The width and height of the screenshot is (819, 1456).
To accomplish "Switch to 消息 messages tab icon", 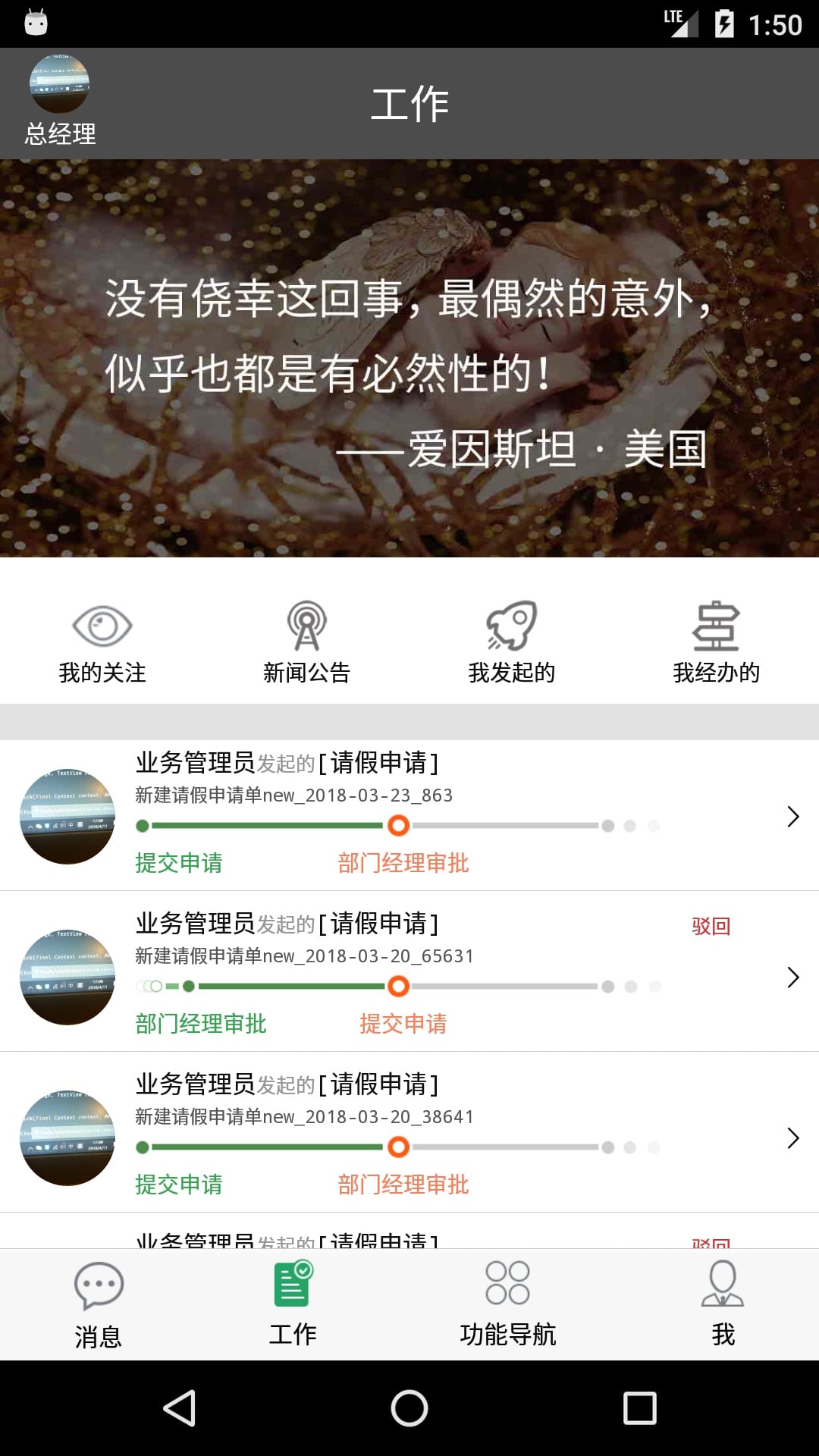I will tap(99, 1282).
